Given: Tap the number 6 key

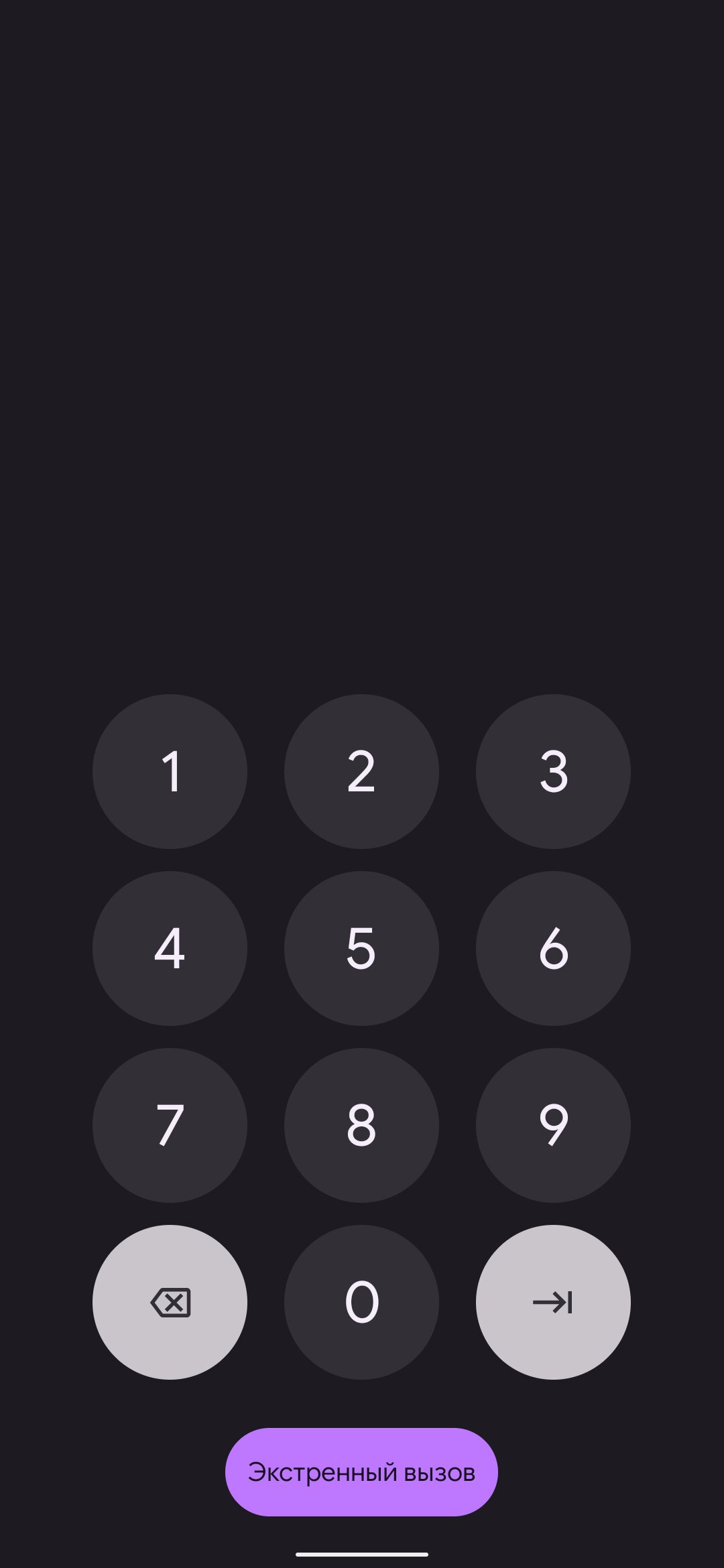Looking at the screenshot, I should coord(553,948).
